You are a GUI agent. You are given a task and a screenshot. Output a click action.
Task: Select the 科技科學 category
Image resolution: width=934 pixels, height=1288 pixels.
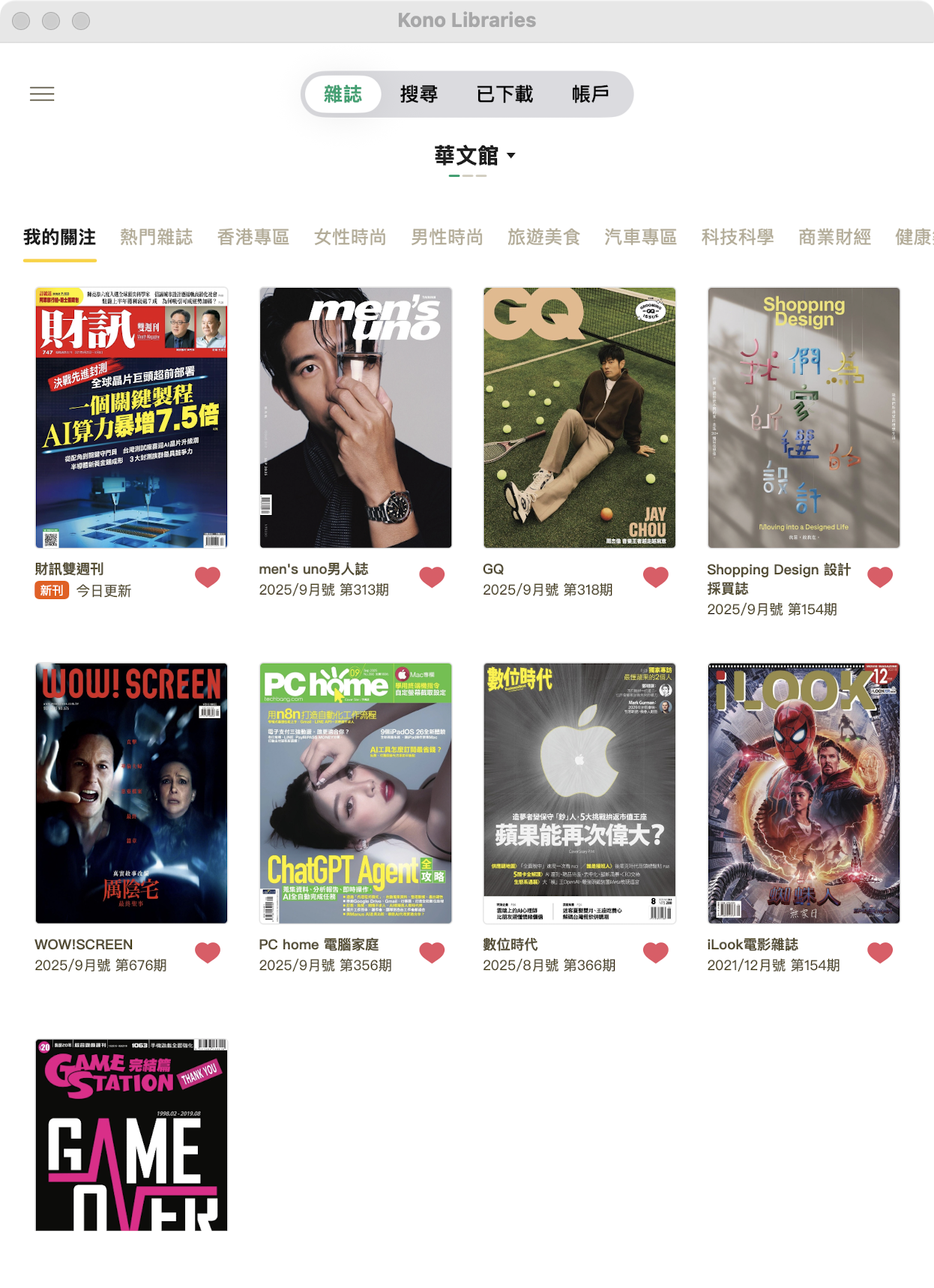click(x=737, y=238)
